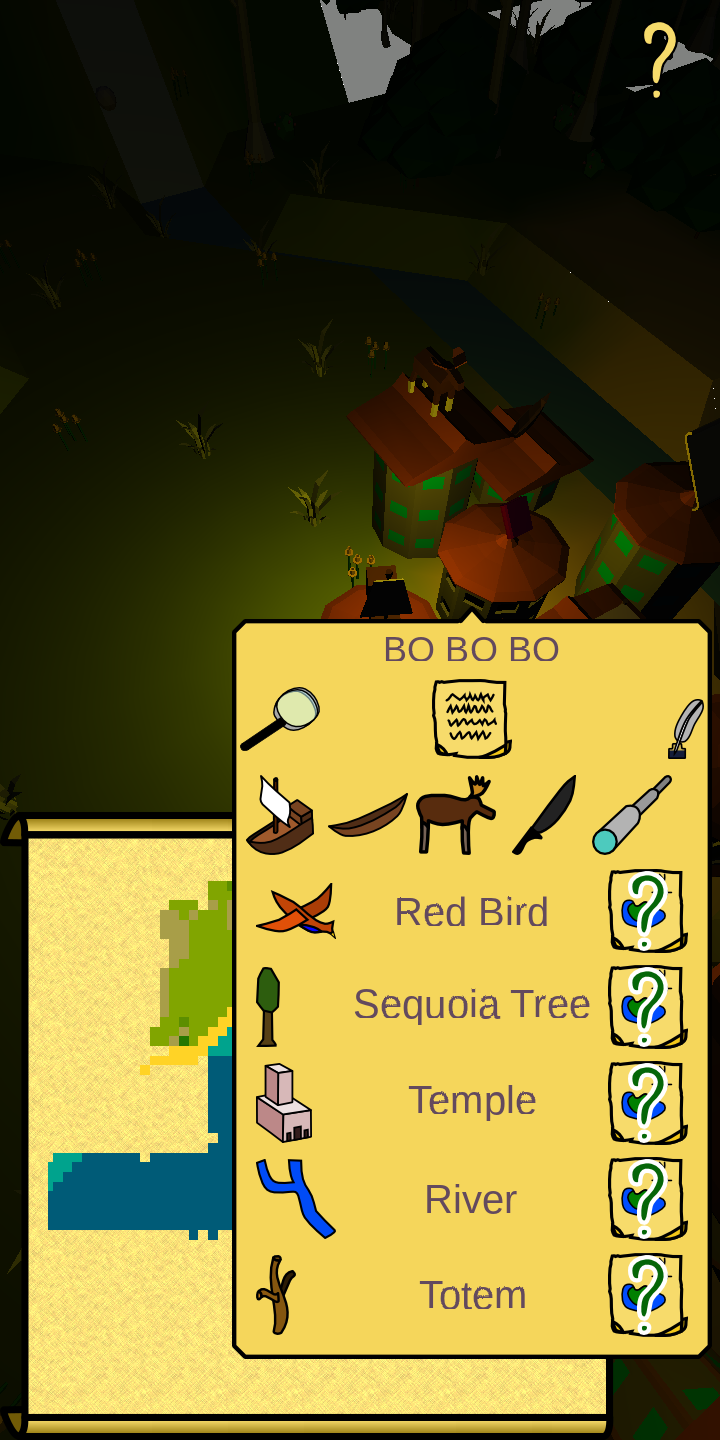The height and width of the screenshot is (1440, 720).
Task: Open the written scroll note
Action: coord(470,718)
